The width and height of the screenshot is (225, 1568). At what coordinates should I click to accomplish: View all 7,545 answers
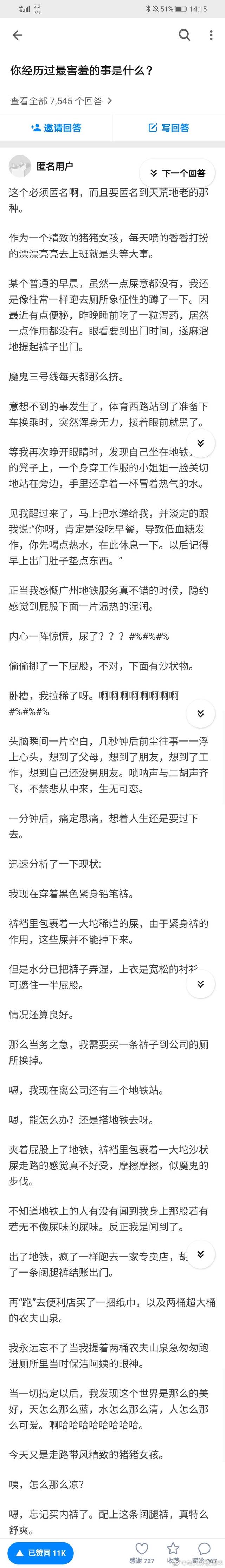[61, 101]
